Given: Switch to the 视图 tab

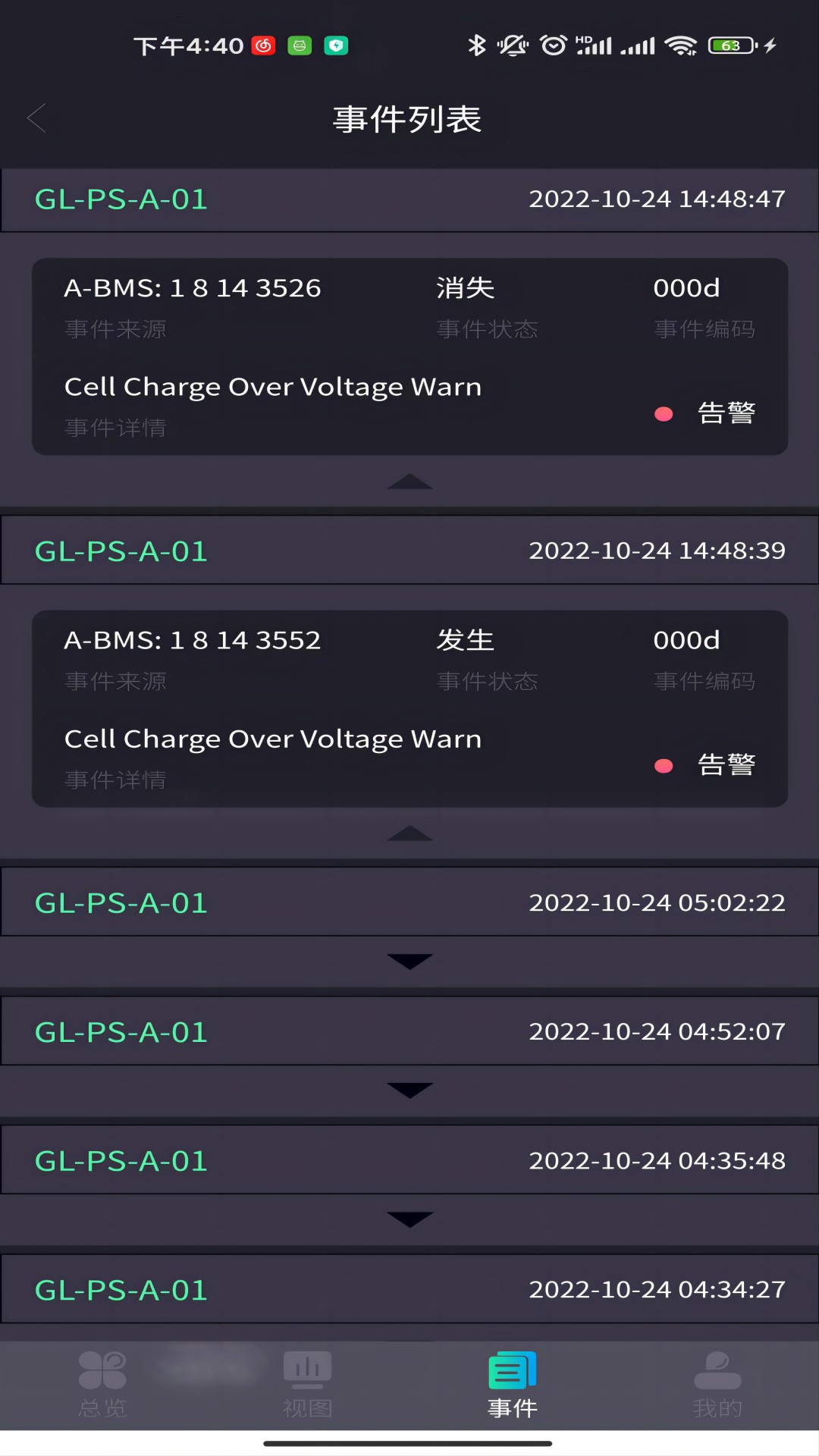Looking at the screenshot, I should coord(307,1385).
